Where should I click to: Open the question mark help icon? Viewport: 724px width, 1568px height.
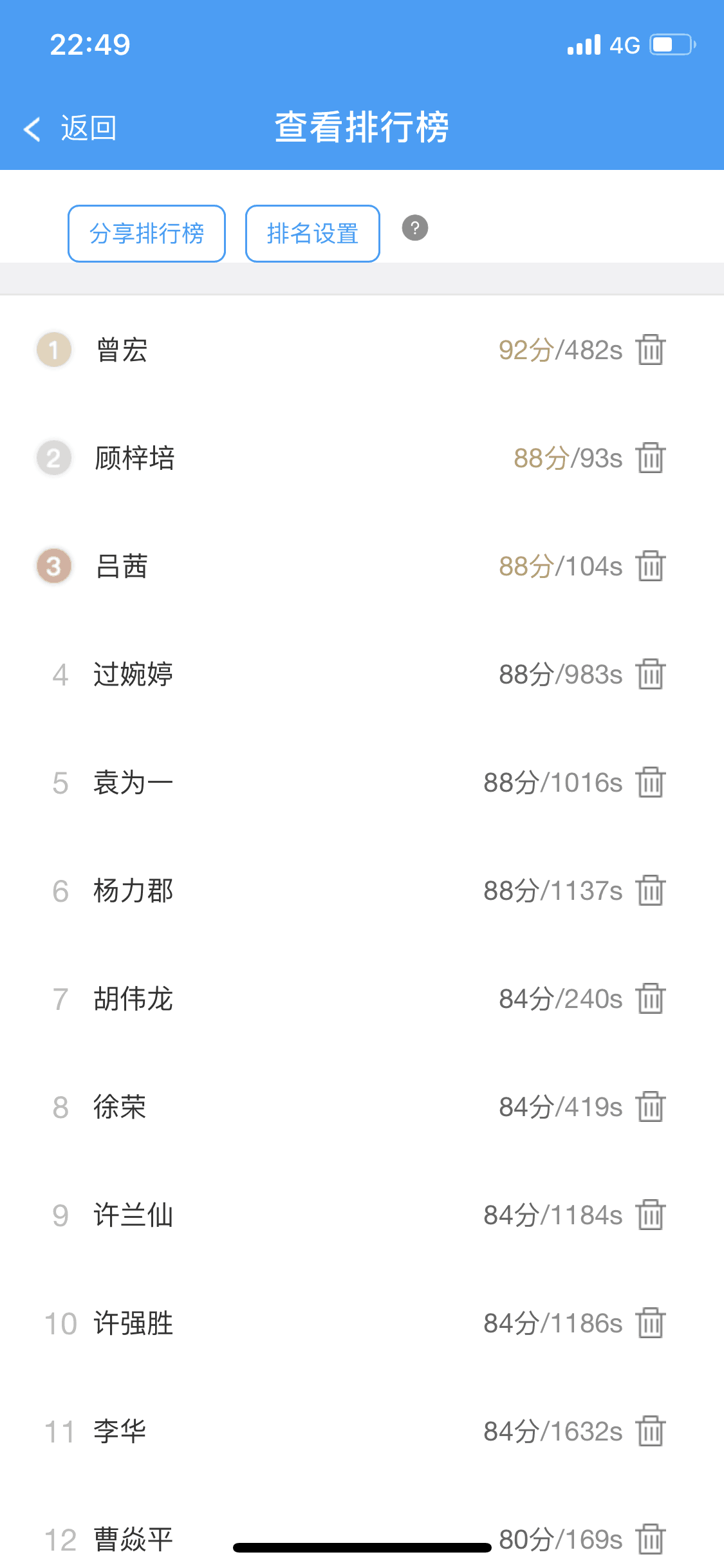pos(415,228)
